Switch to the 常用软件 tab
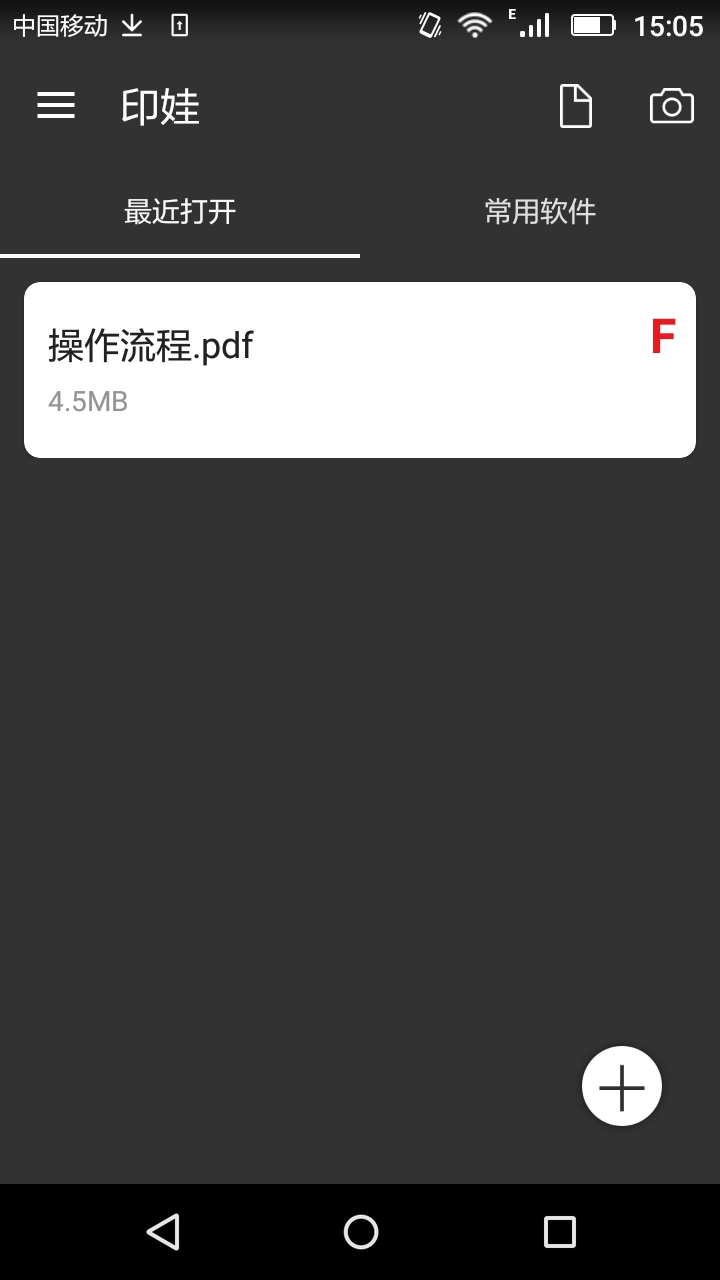Screen dimensions: 720x1280 (540, 212)
